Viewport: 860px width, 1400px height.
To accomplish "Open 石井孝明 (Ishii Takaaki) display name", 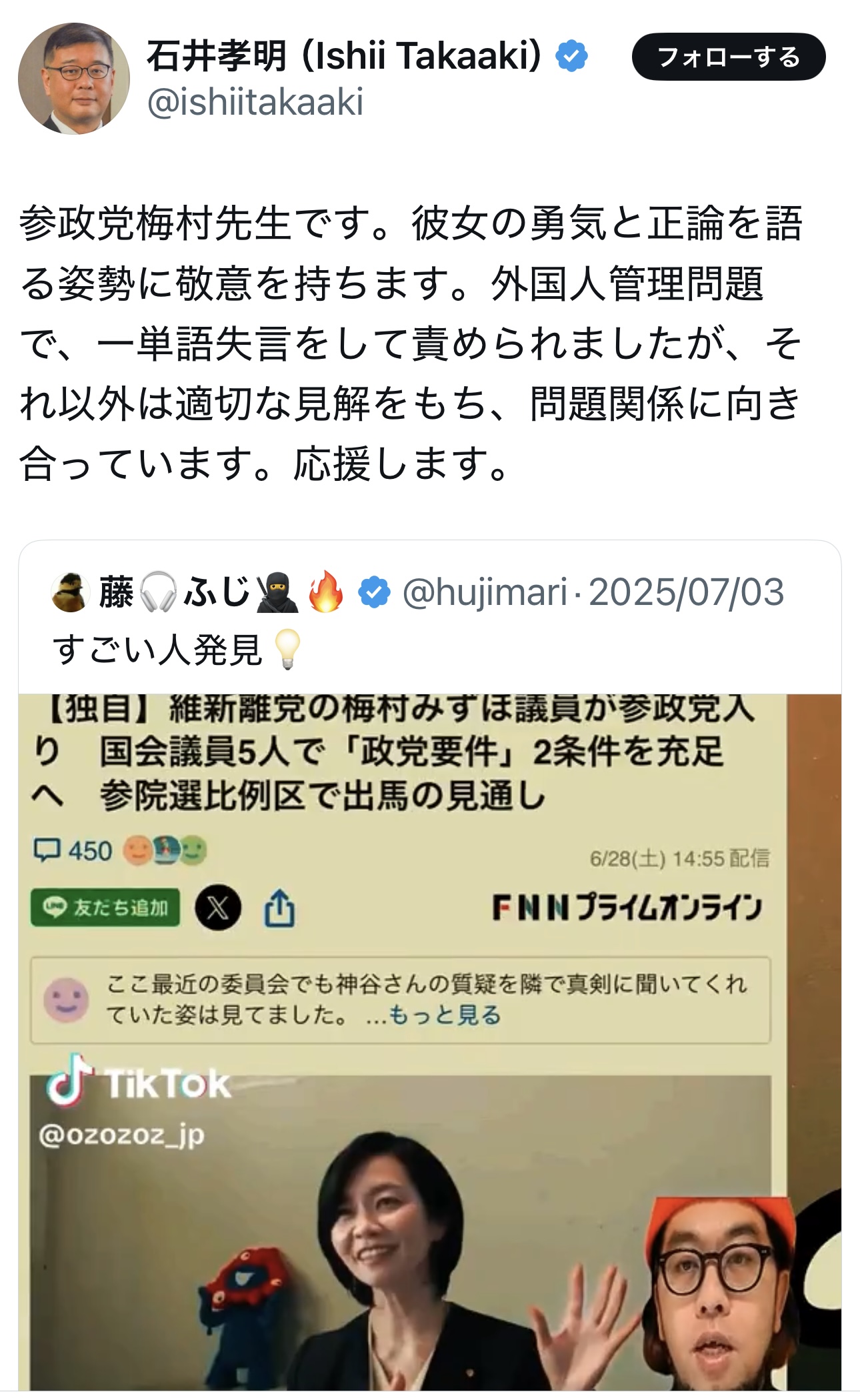I will (345, 55).
